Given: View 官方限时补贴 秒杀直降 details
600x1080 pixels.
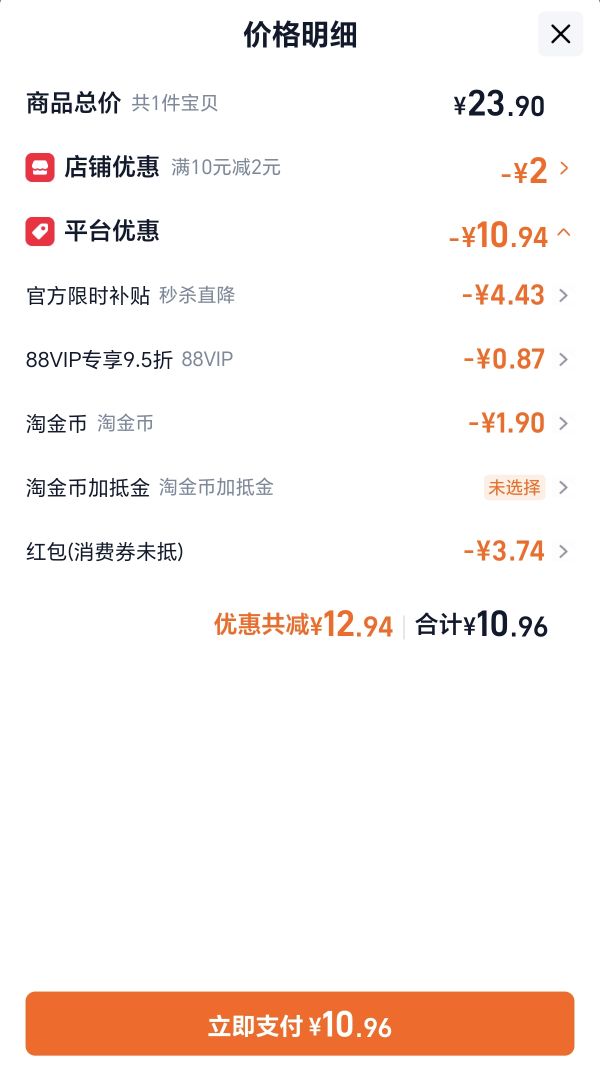Looking at the screenshot, I should pyautogui.click(x=300, y=295).
